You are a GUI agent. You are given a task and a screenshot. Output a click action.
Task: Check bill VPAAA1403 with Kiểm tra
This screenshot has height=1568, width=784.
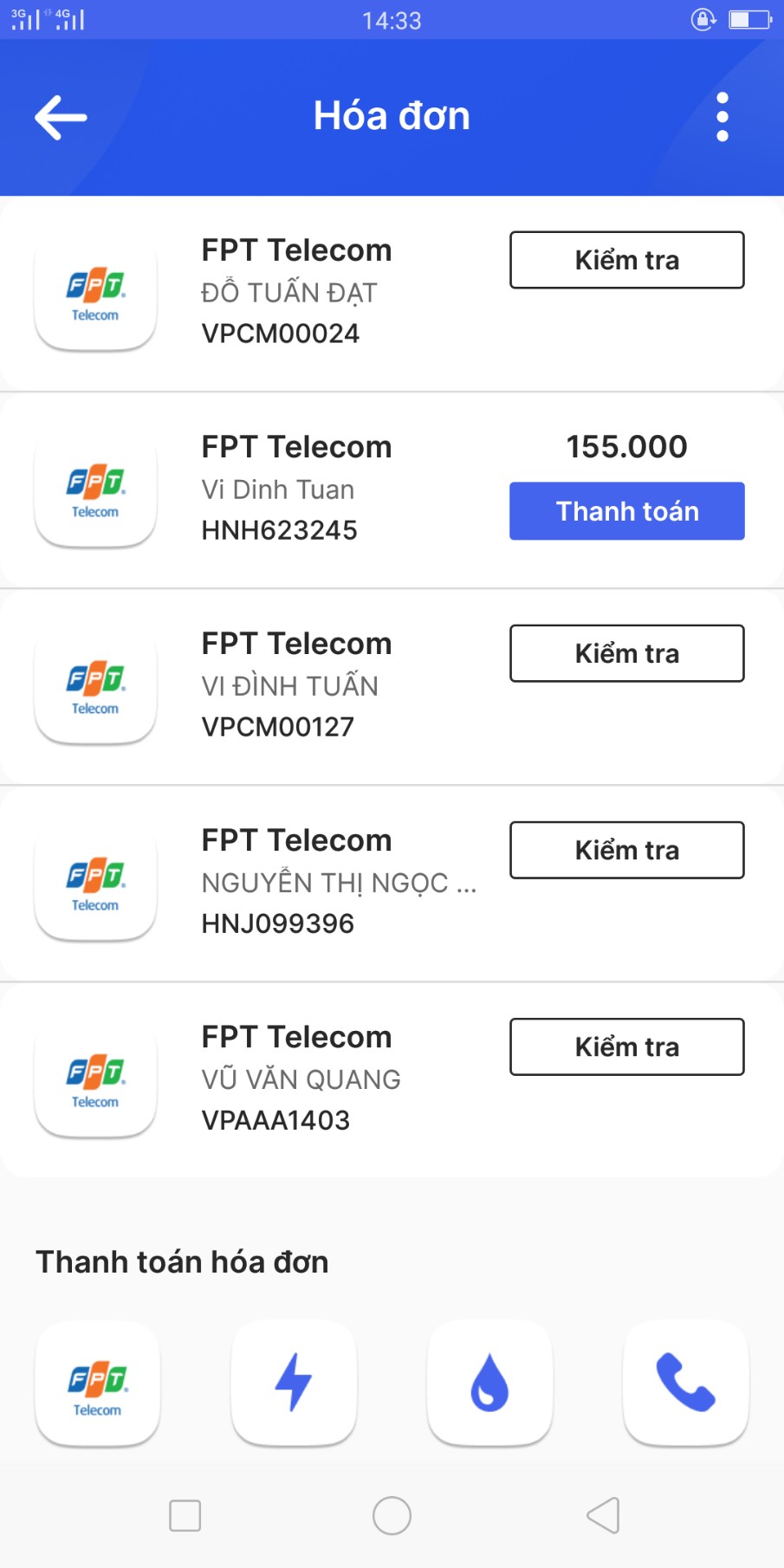pyautogui.click(x=626, y=1046)
